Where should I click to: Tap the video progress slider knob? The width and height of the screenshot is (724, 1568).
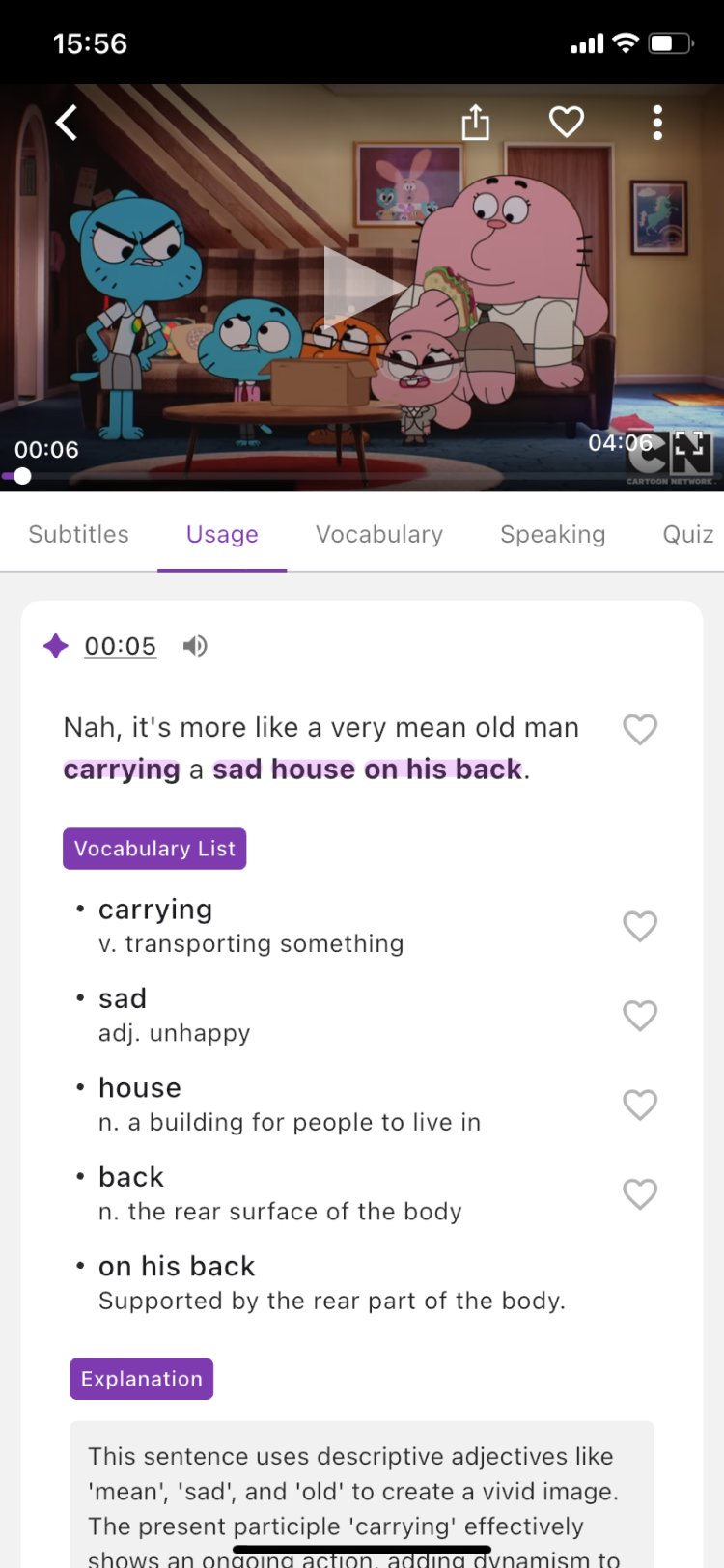pos(22,476)
